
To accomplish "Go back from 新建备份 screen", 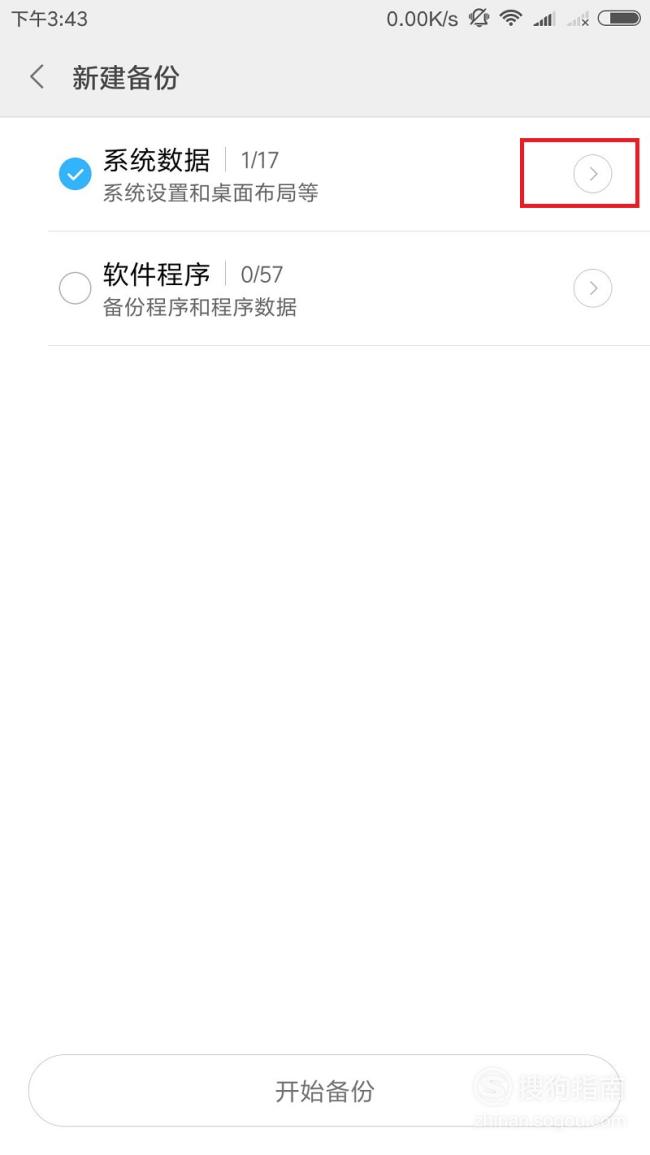I will click(x=37, y=77).
